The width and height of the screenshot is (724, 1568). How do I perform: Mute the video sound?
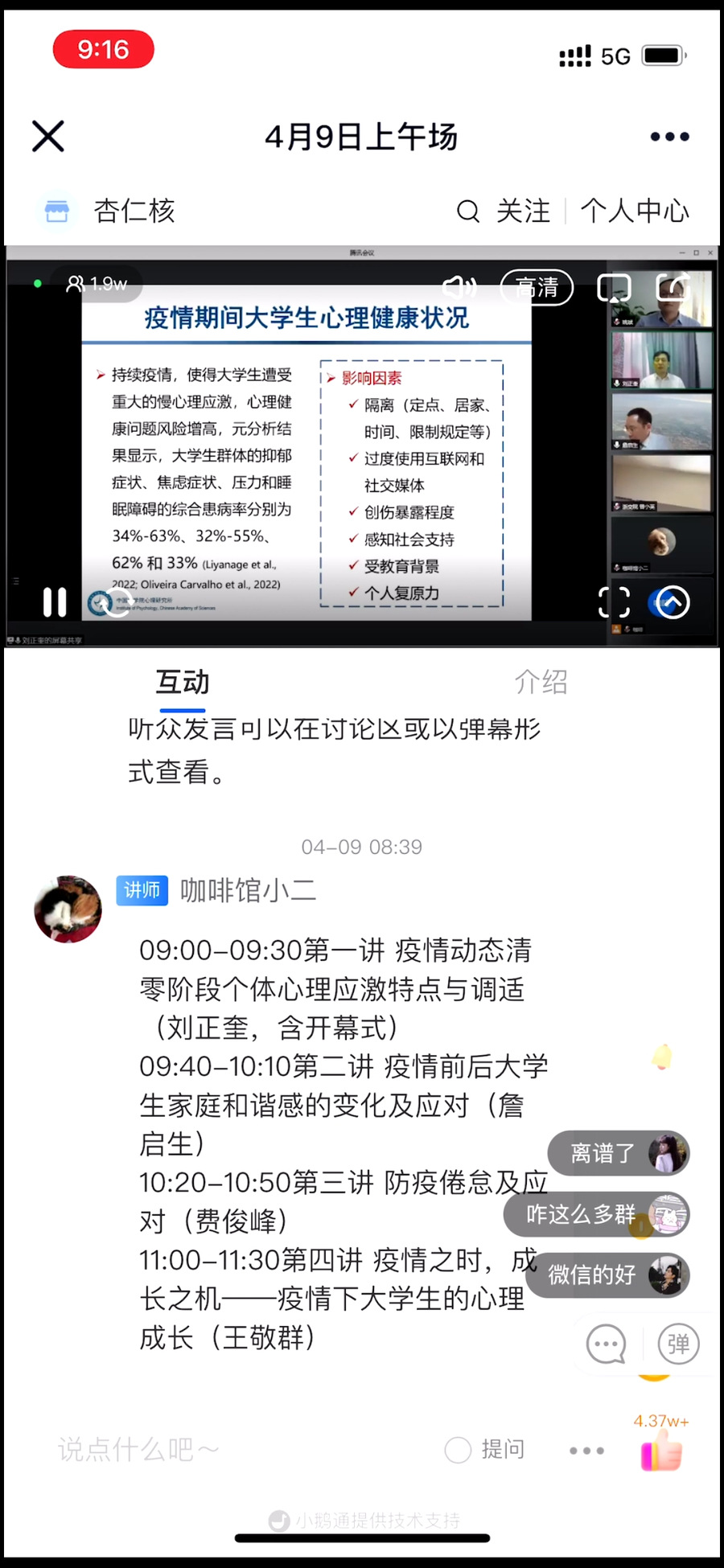click(x=459, y=286)
